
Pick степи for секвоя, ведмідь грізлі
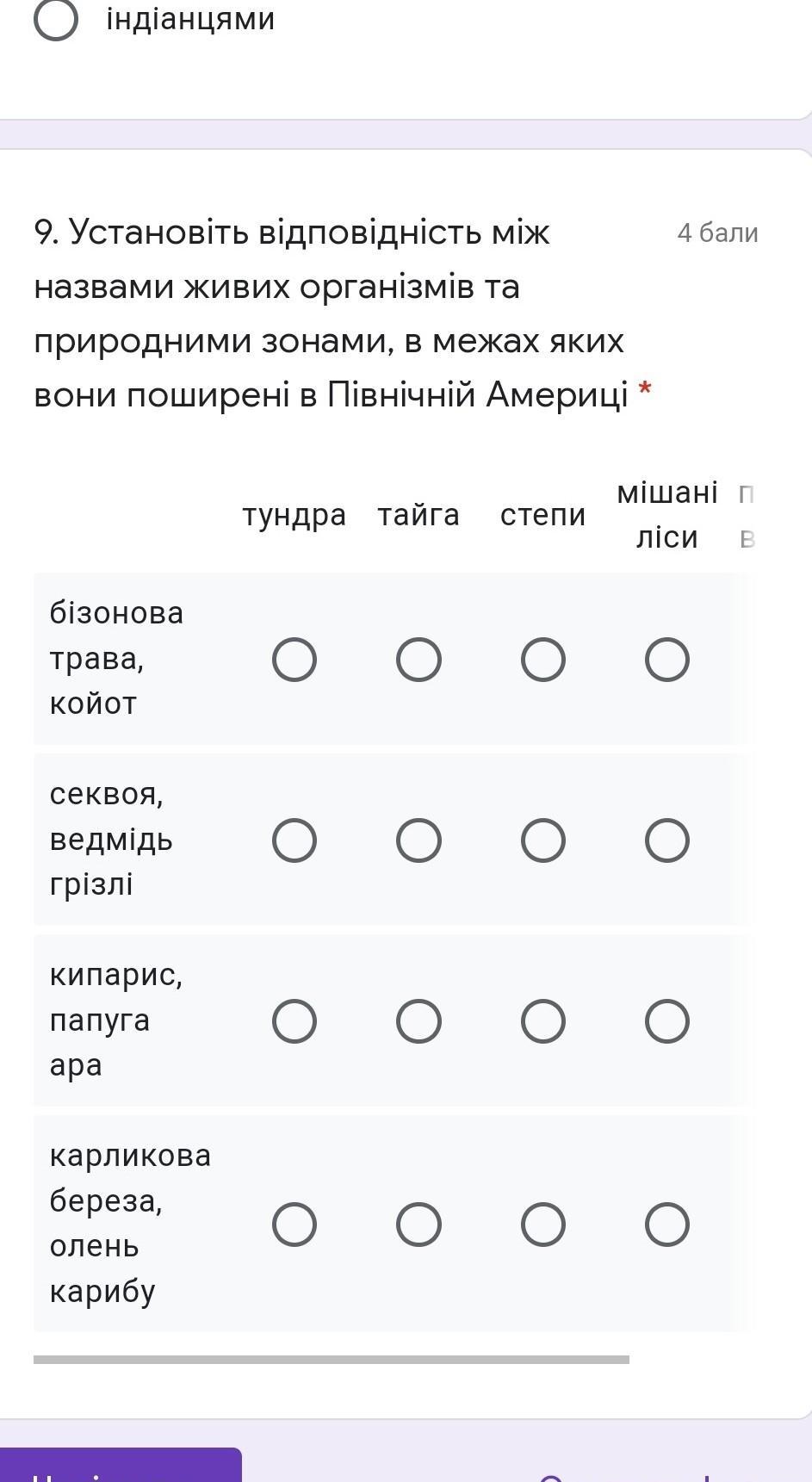pos(543,840)
